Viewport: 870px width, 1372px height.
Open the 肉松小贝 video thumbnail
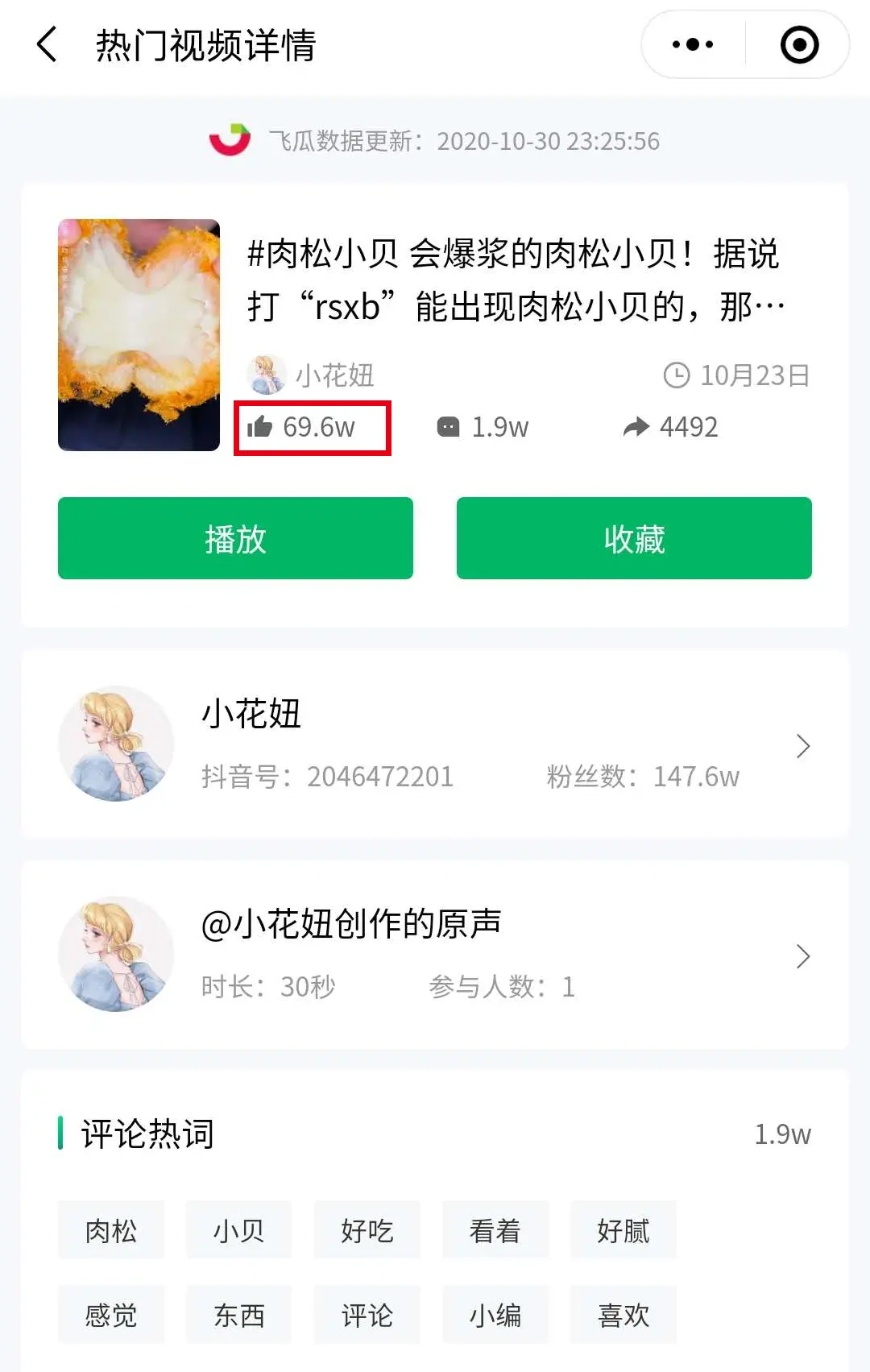139,334
